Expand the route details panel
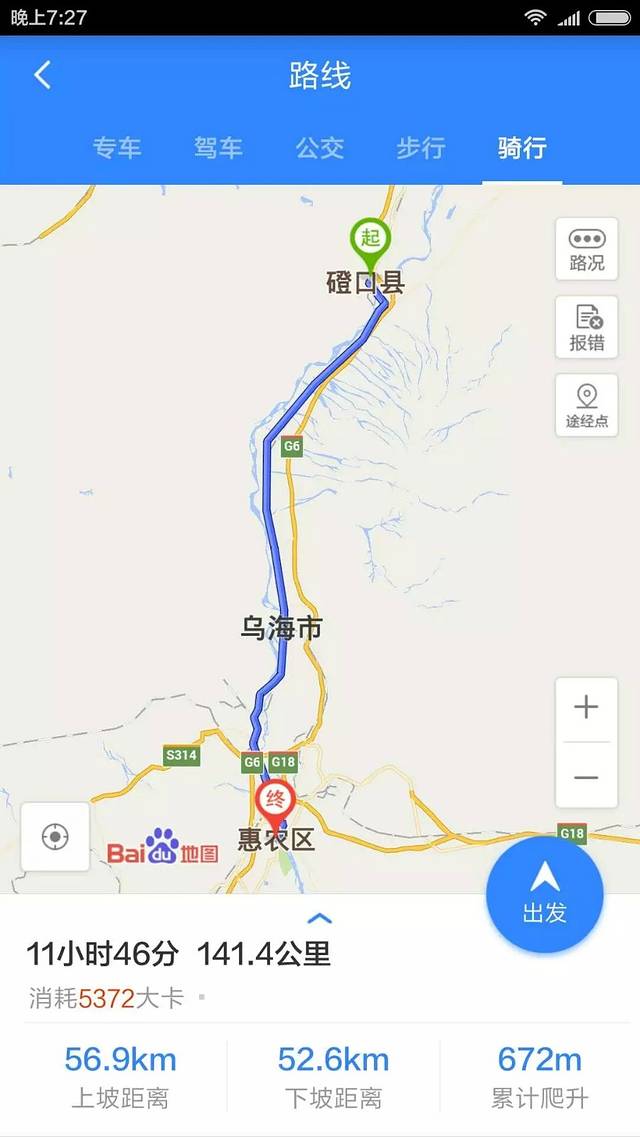Viewport: 640px width, 1137px height. pos(319,918)
